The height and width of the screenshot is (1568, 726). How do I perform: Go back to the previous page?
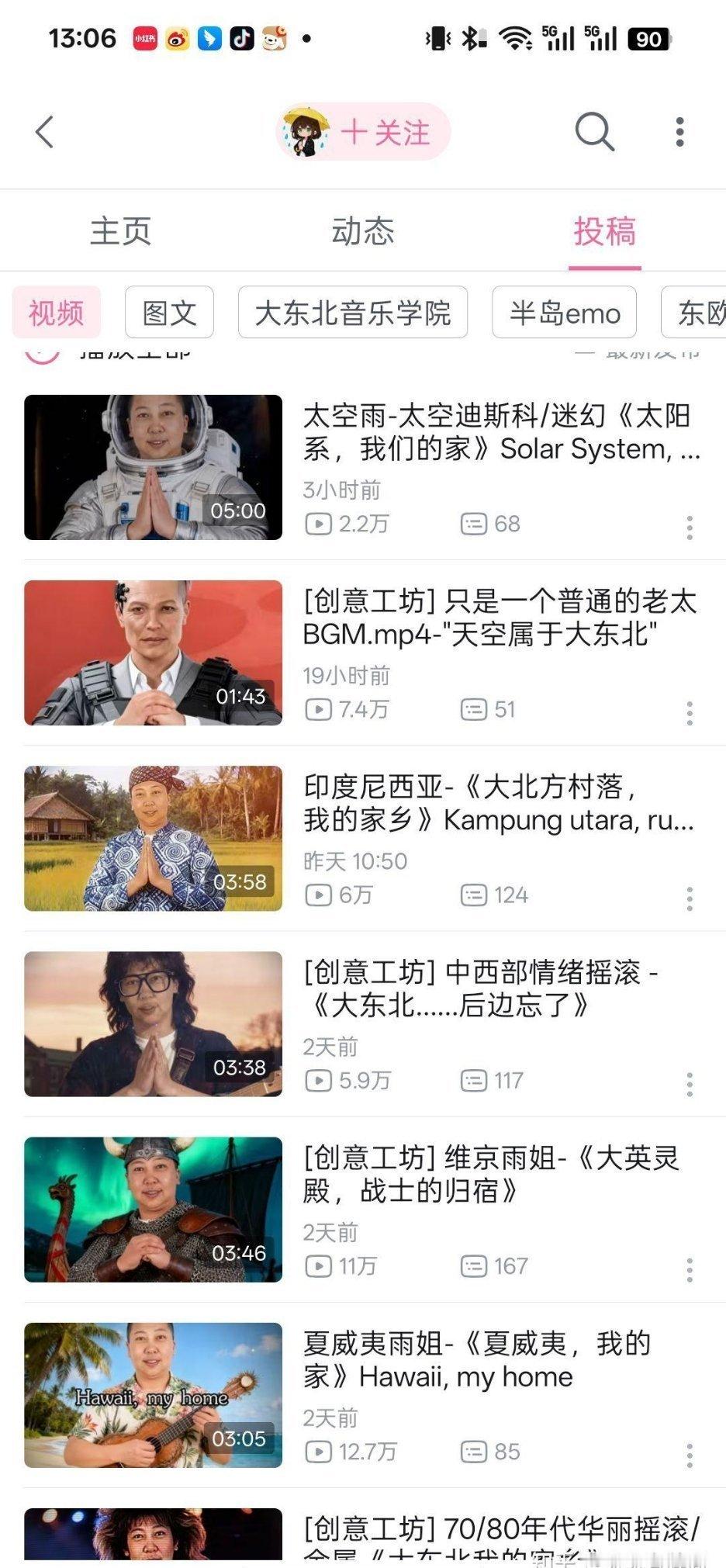(x=45, y=132)
